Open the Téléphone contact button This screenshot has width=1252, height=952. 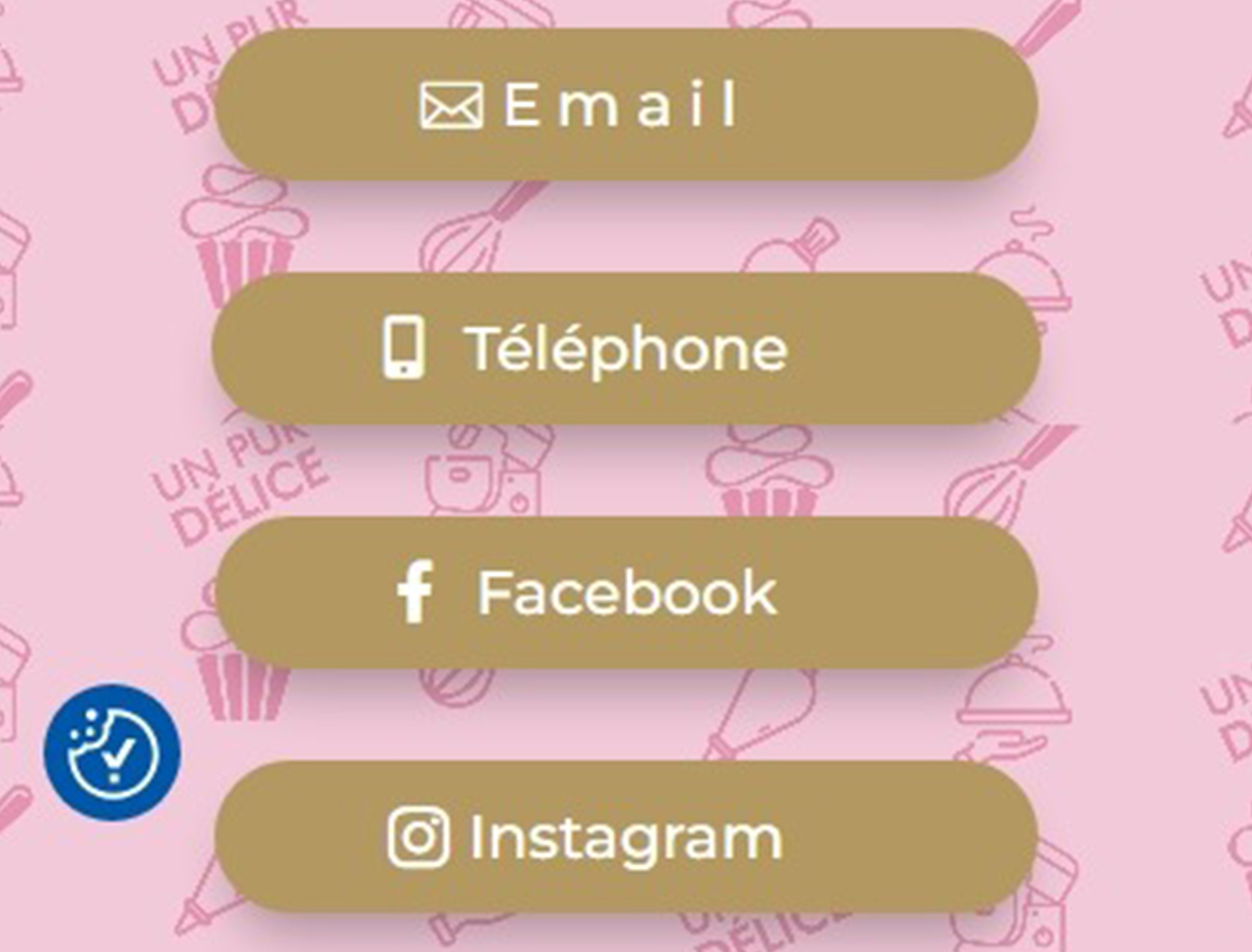626,349
